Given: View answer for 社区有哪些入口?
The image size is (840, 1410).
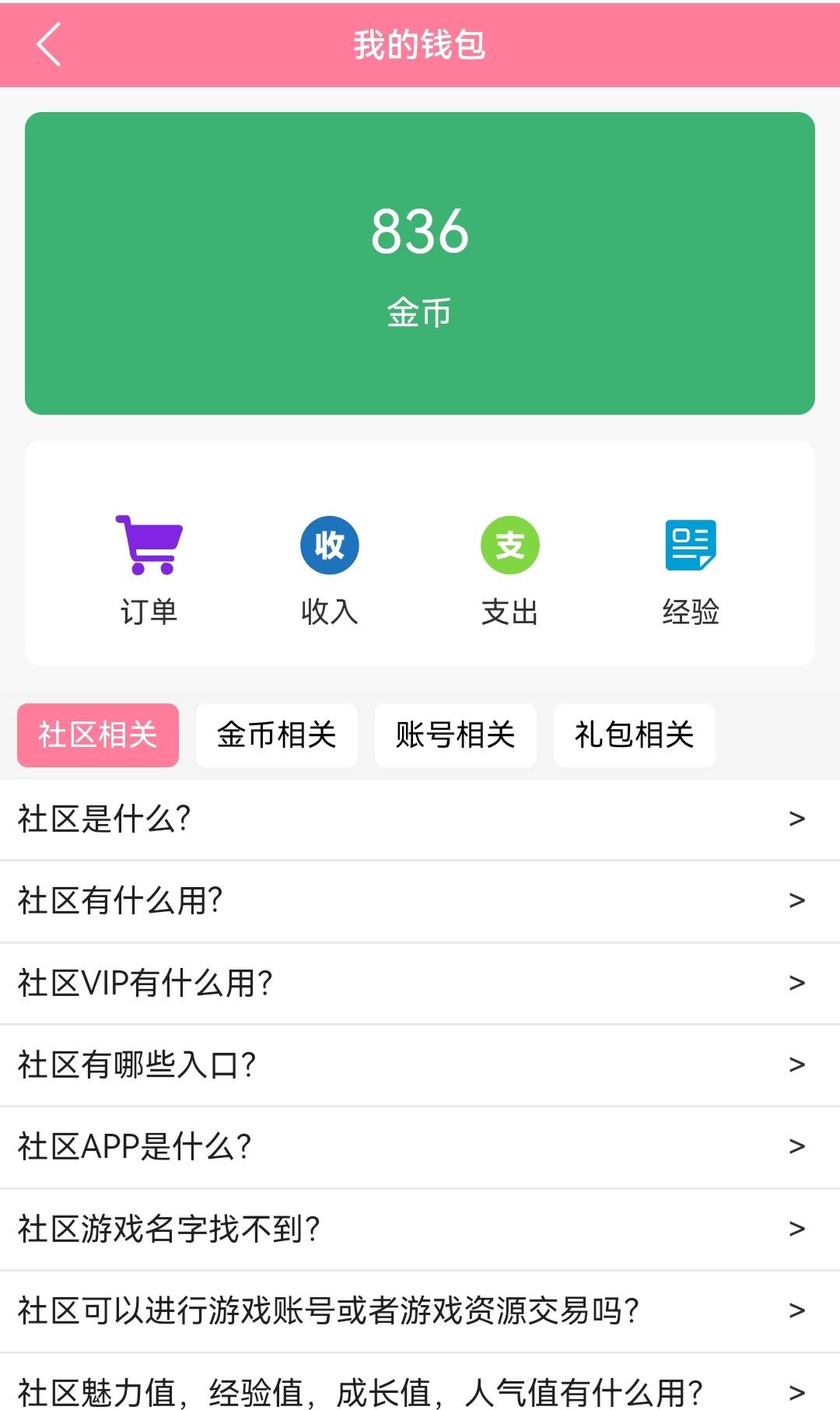Looking at the screenshot, I should coord(420,1065).
